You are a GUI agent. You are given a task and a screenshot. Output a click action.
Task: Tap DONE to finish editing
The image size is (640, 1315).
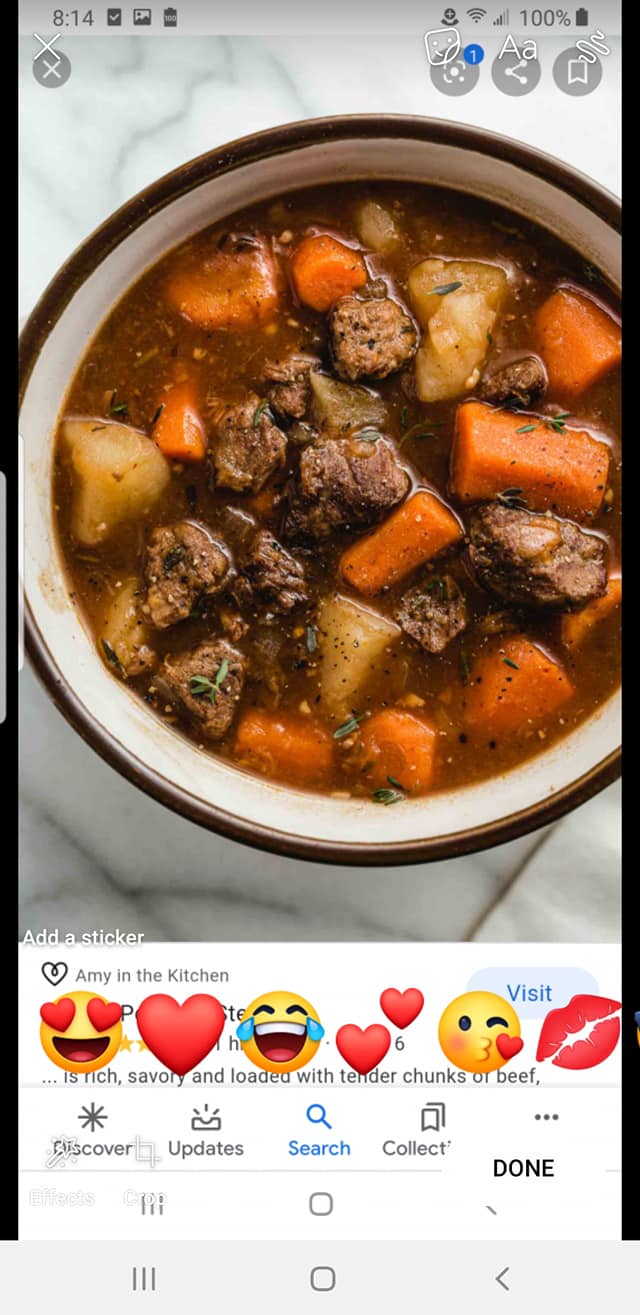[523, 1168]
